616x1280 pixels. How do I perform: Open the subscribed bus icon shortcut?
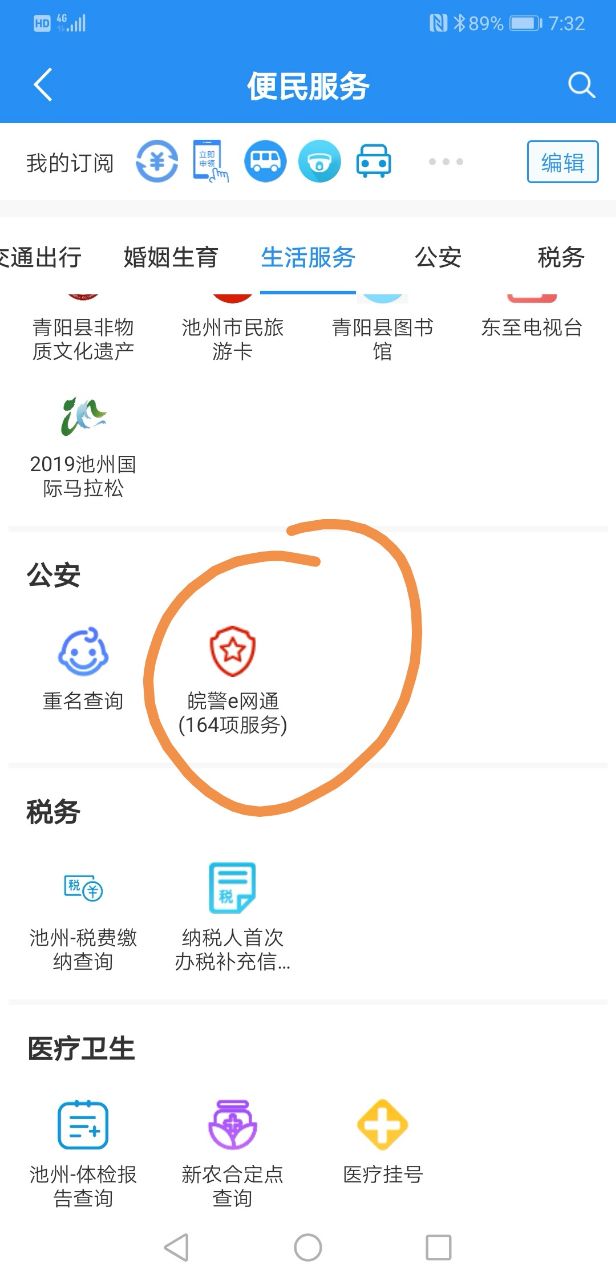(265, 161)
